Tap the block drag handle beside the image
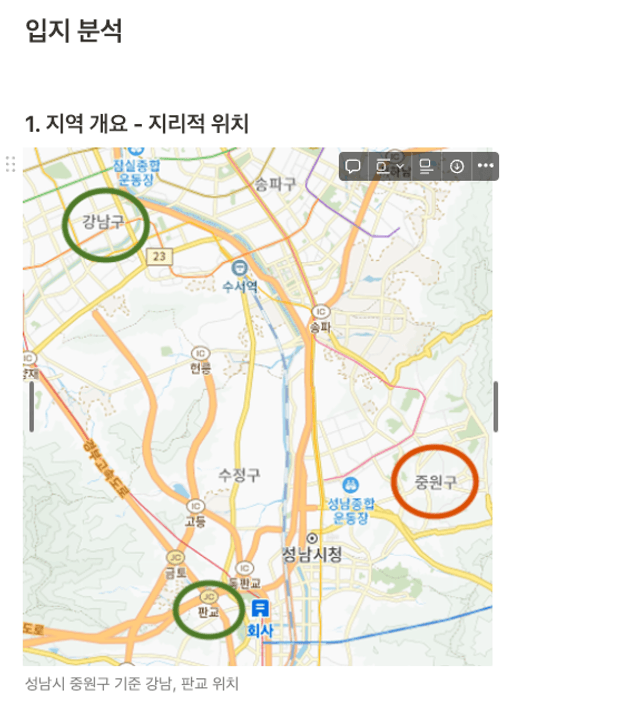 [x=11, y=163]
